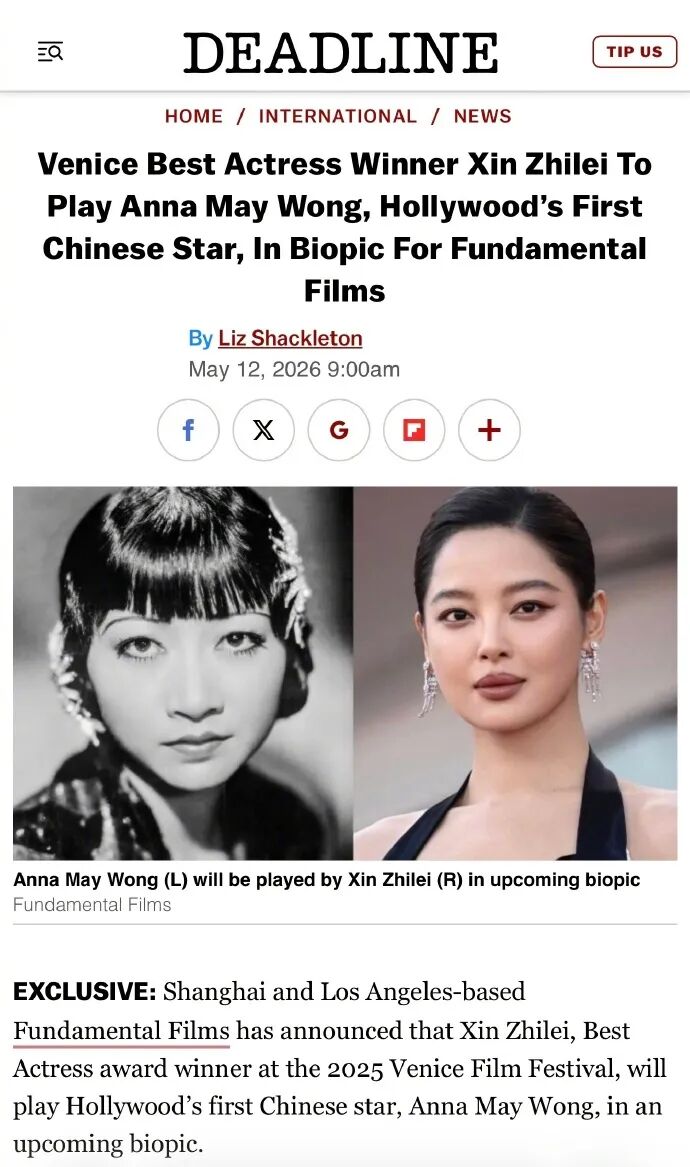Screen dimensions: 690x1167
Task: Share the article on X
Action: (263, 429)
